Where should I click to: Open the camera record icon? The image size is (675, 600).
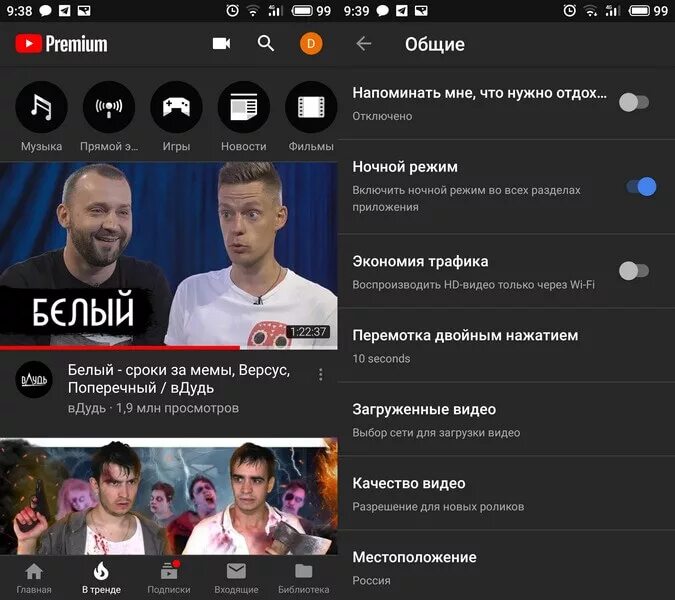221,44
